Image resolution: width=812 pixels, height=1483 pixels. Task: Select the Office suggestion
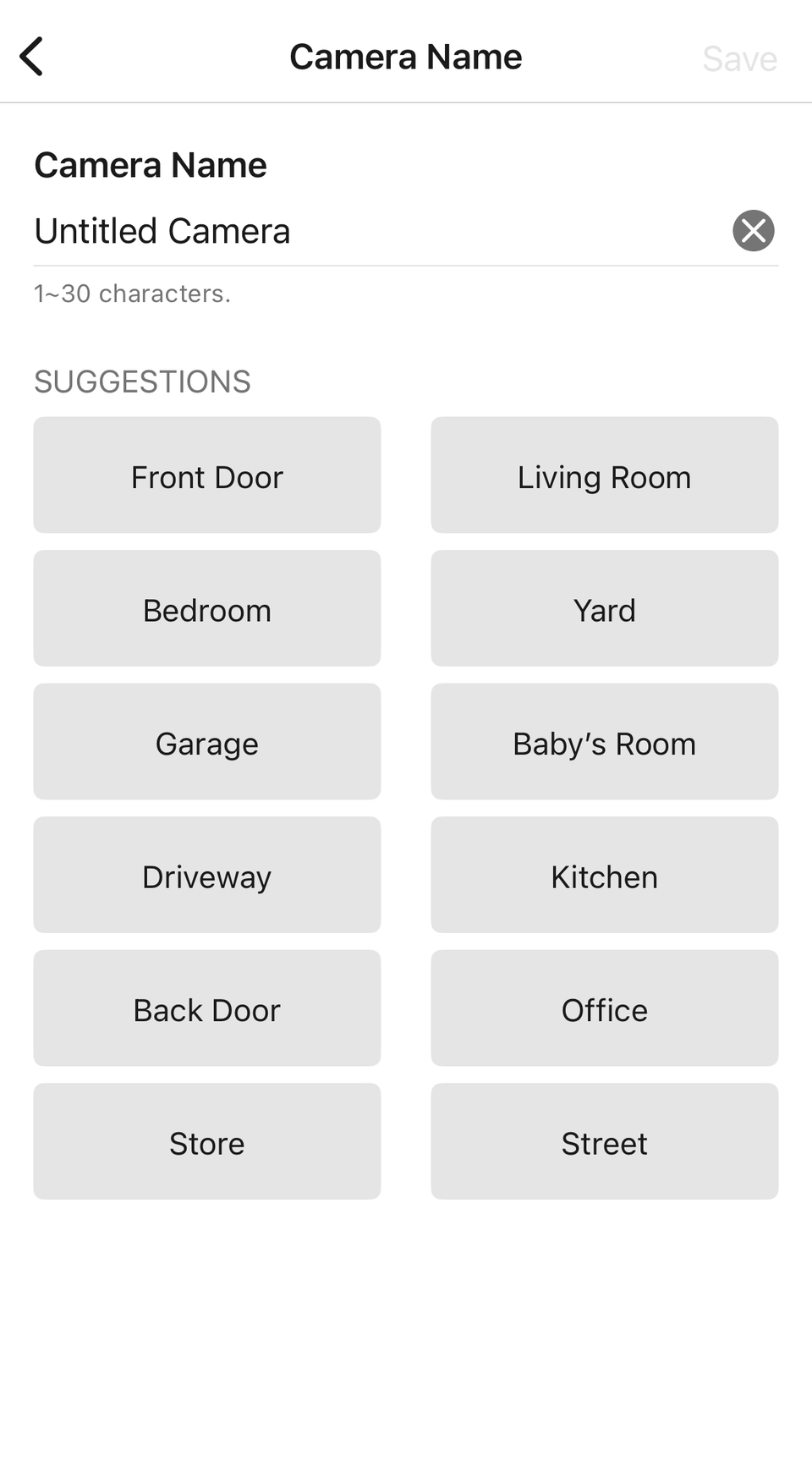pyautogui.click(x=605, y=1008)
